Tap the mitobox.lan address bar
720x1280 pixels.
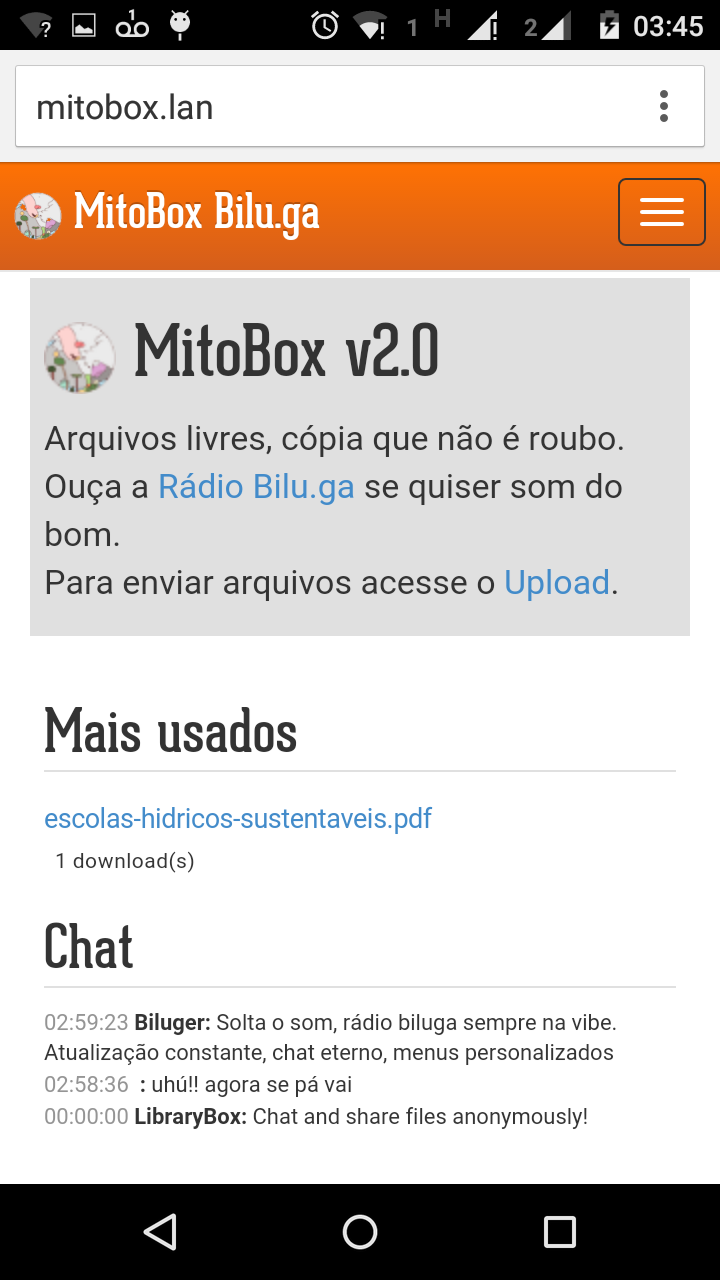330,107
